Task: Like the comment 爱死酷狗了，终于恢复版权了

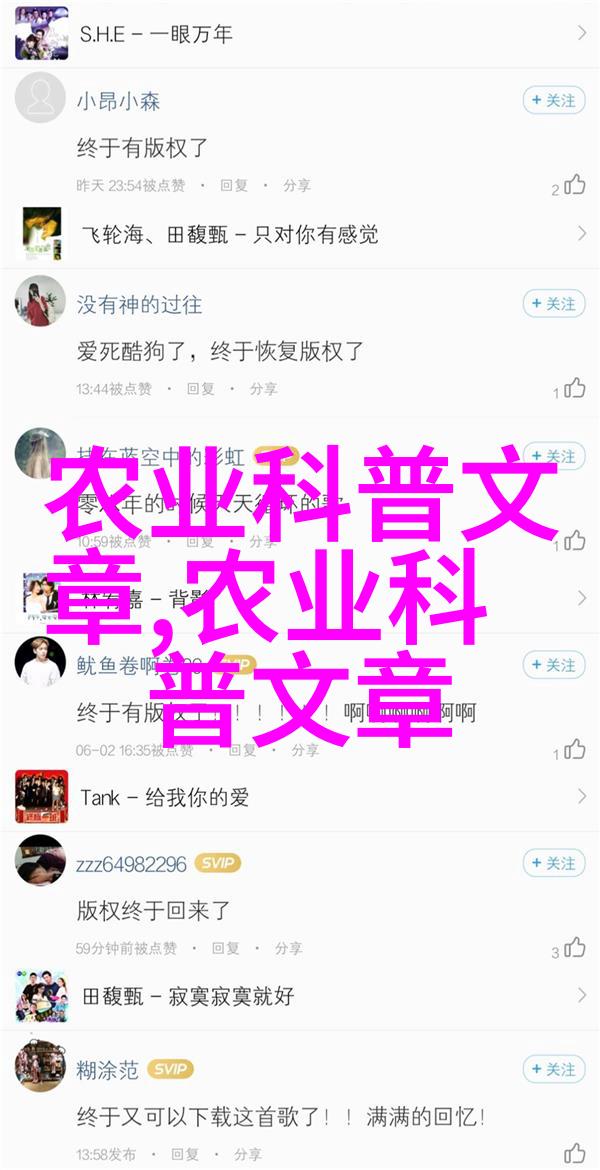Action: point(574,388)
